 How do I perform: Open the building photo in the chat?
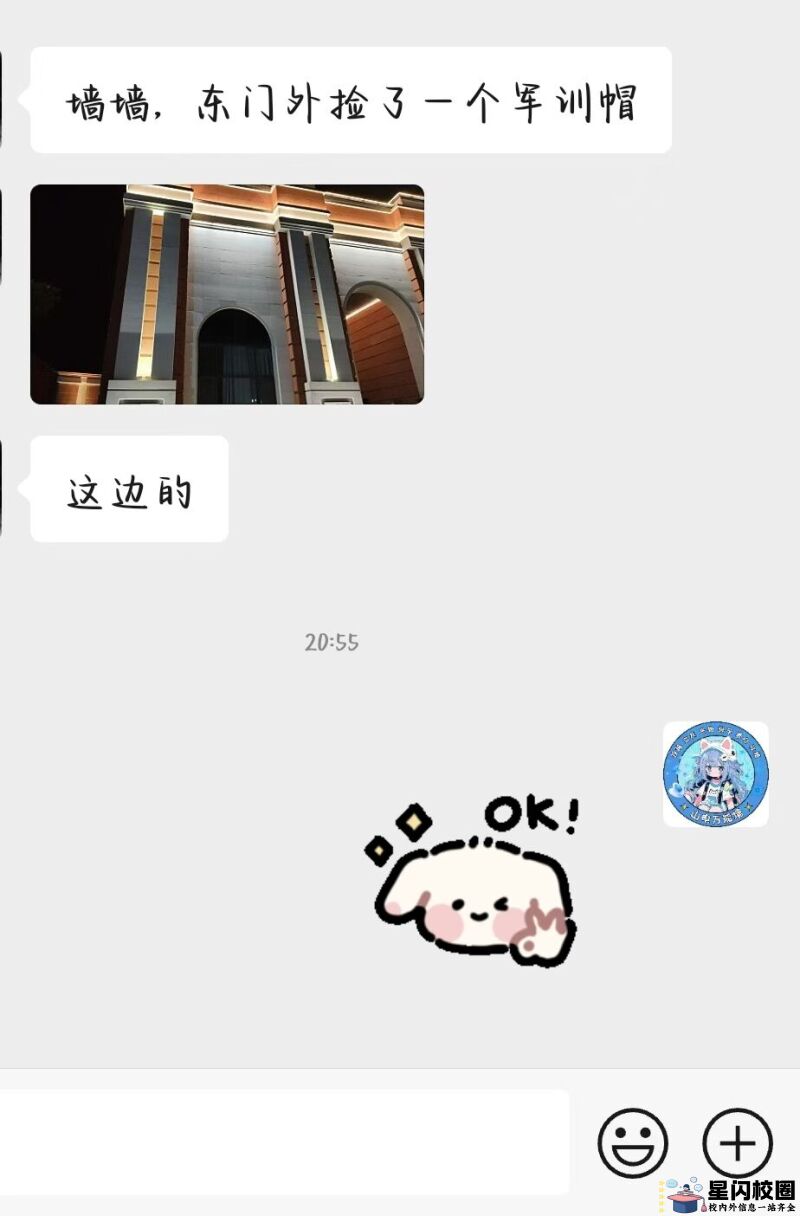[227, 294]
